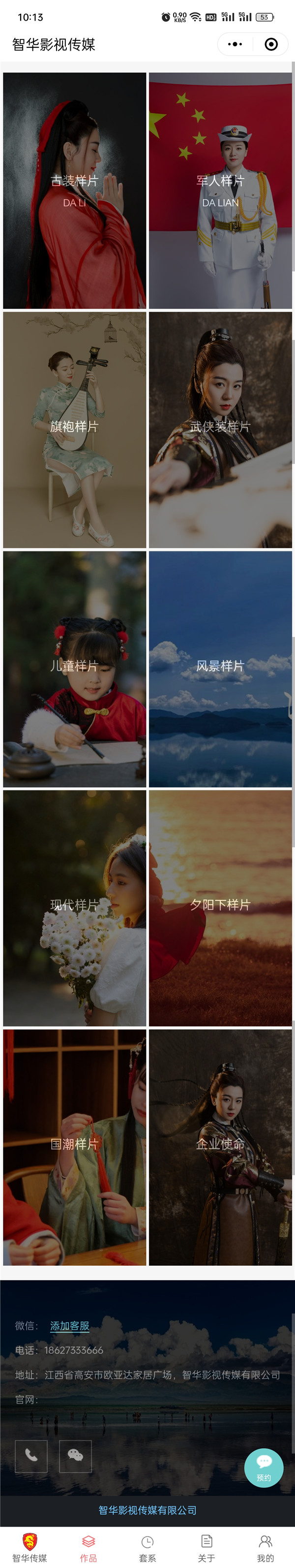Image resolution: width=295 pixels, height=1568 pixels.
Task: View the 军人样片 album
Action: click(220, 191)
